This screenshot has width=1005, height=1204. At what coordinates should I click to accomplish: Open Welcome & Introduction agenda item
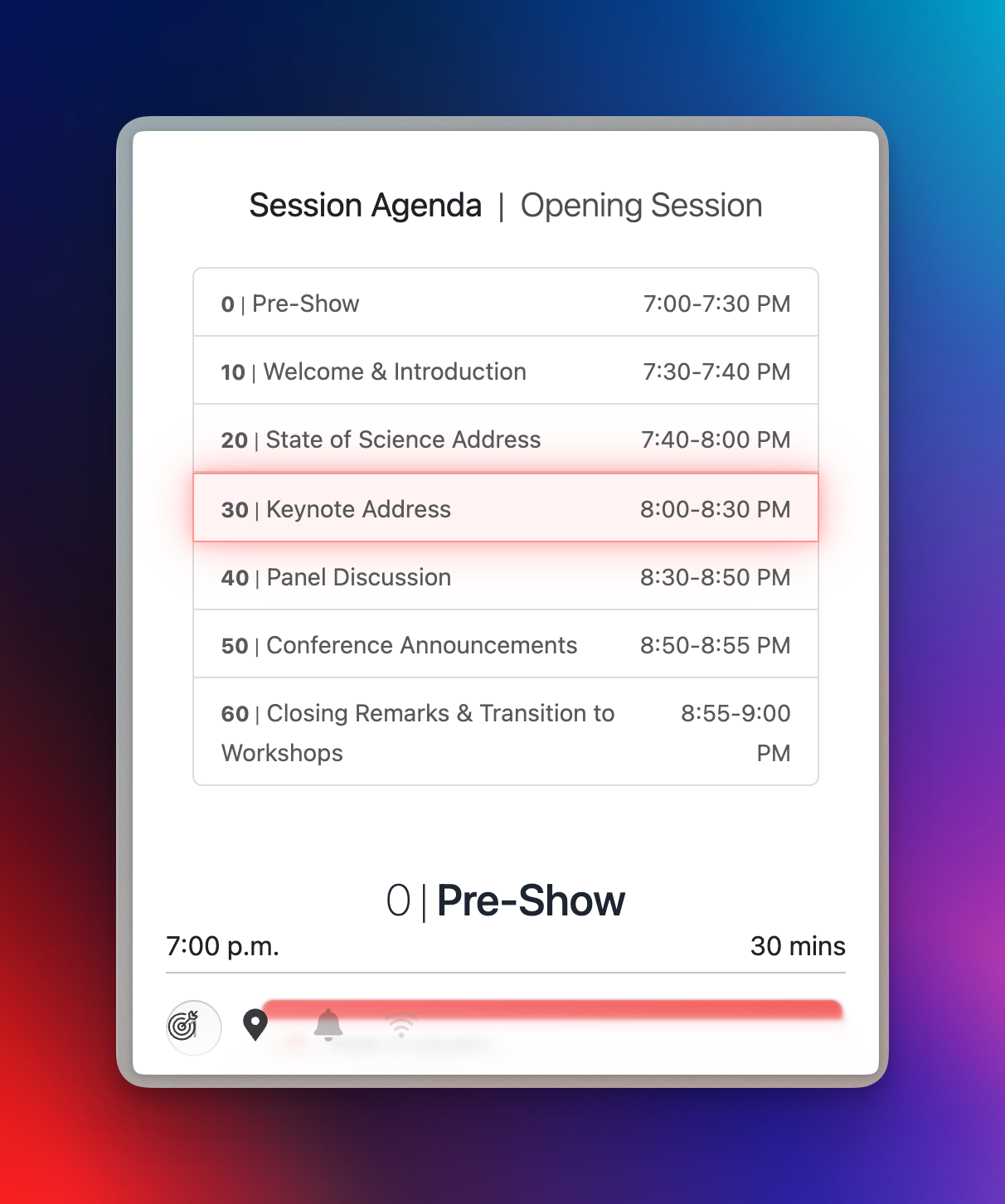[505, 371]
